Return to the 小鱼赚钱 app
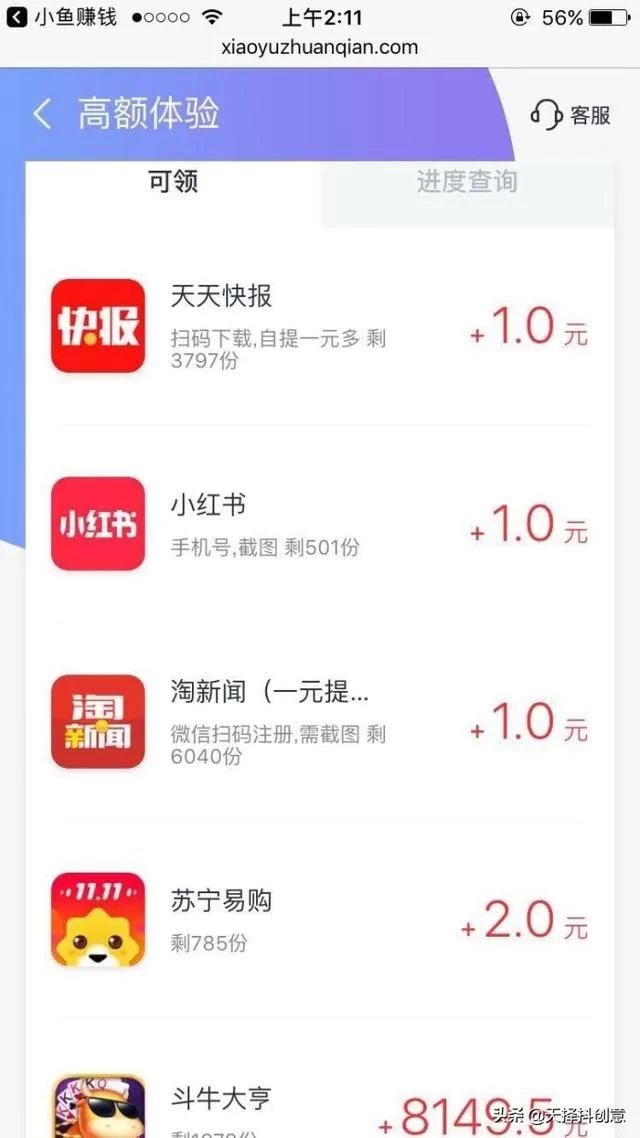The height and width of the screenshot is (1138, 640). tap(62, 17)
